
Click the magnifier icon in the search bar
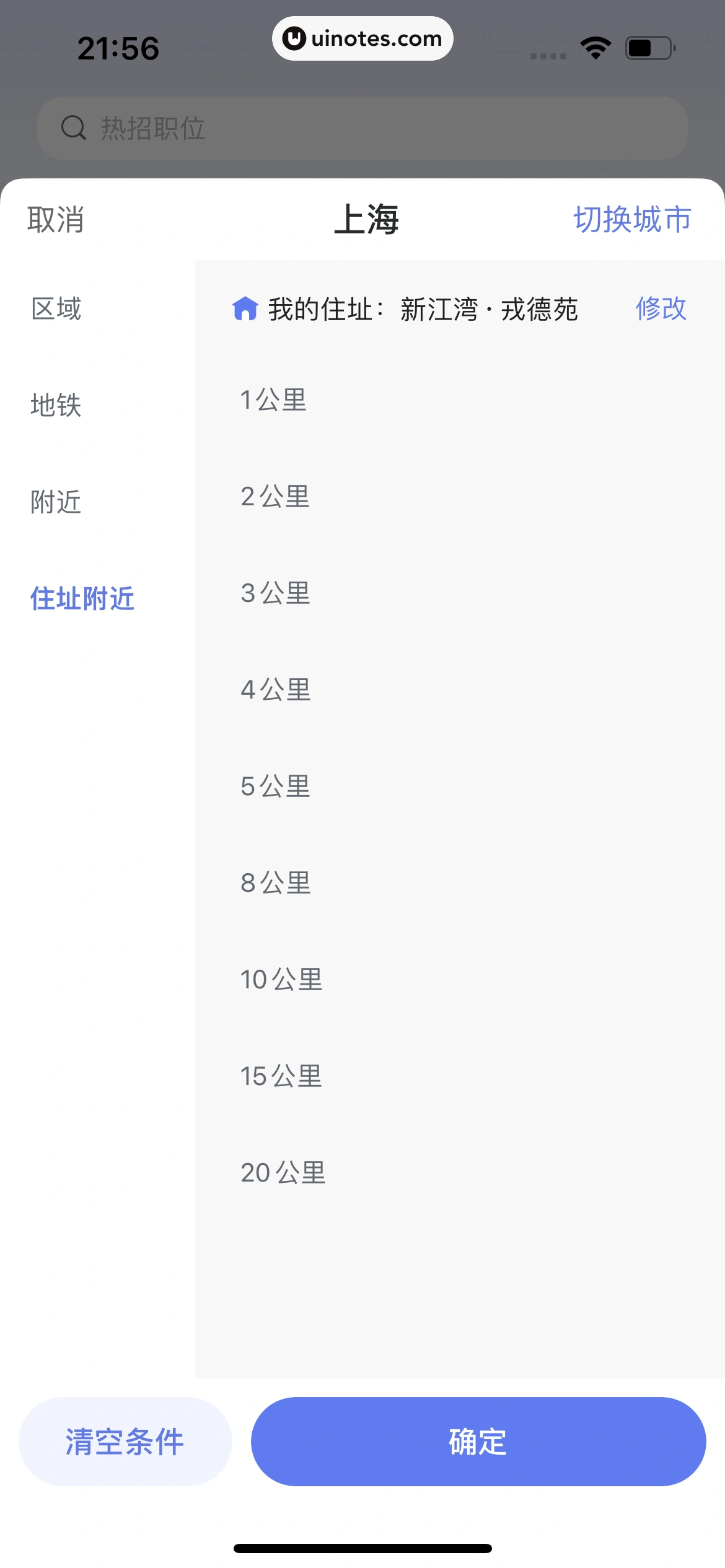click(x=74, y=128)
